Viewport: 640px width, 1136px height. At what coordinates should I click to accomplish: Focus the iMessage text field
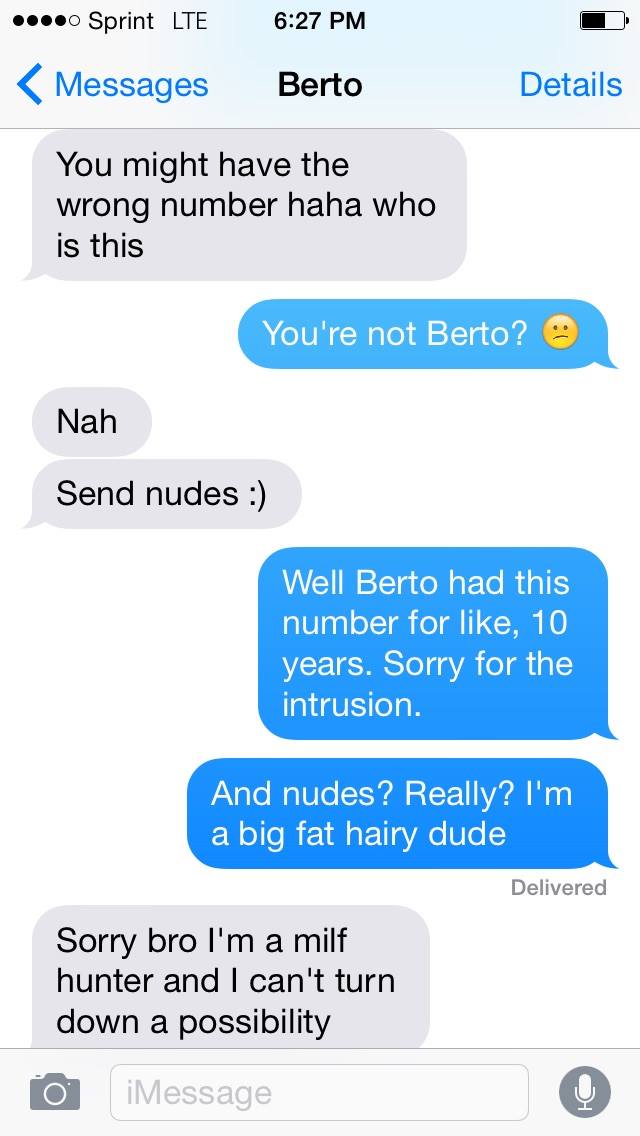[319, 1092]
